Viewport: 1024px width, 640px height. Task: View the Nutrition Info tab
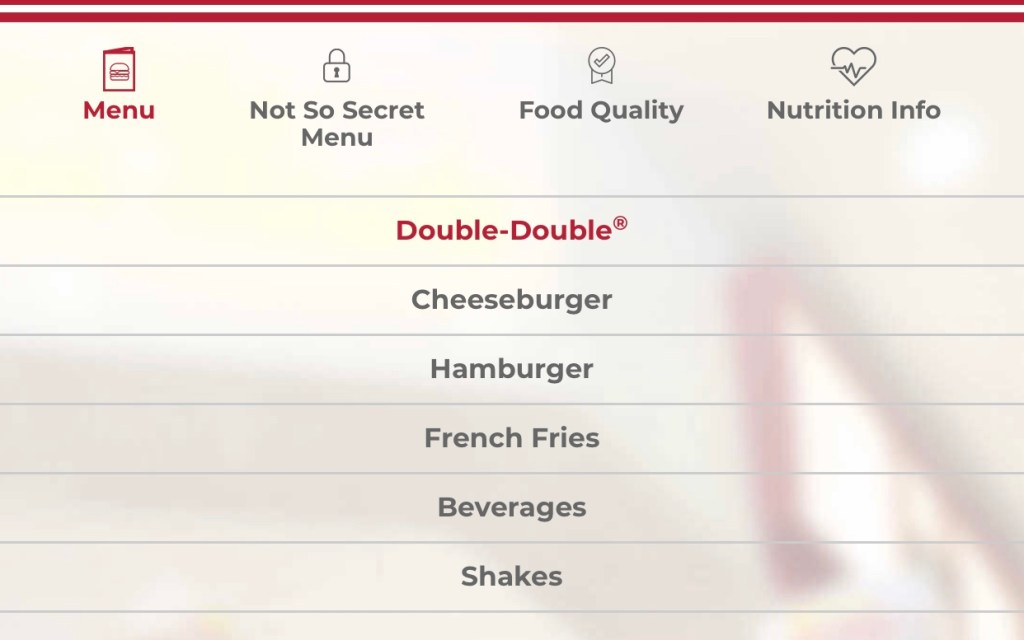pos(853,88)
